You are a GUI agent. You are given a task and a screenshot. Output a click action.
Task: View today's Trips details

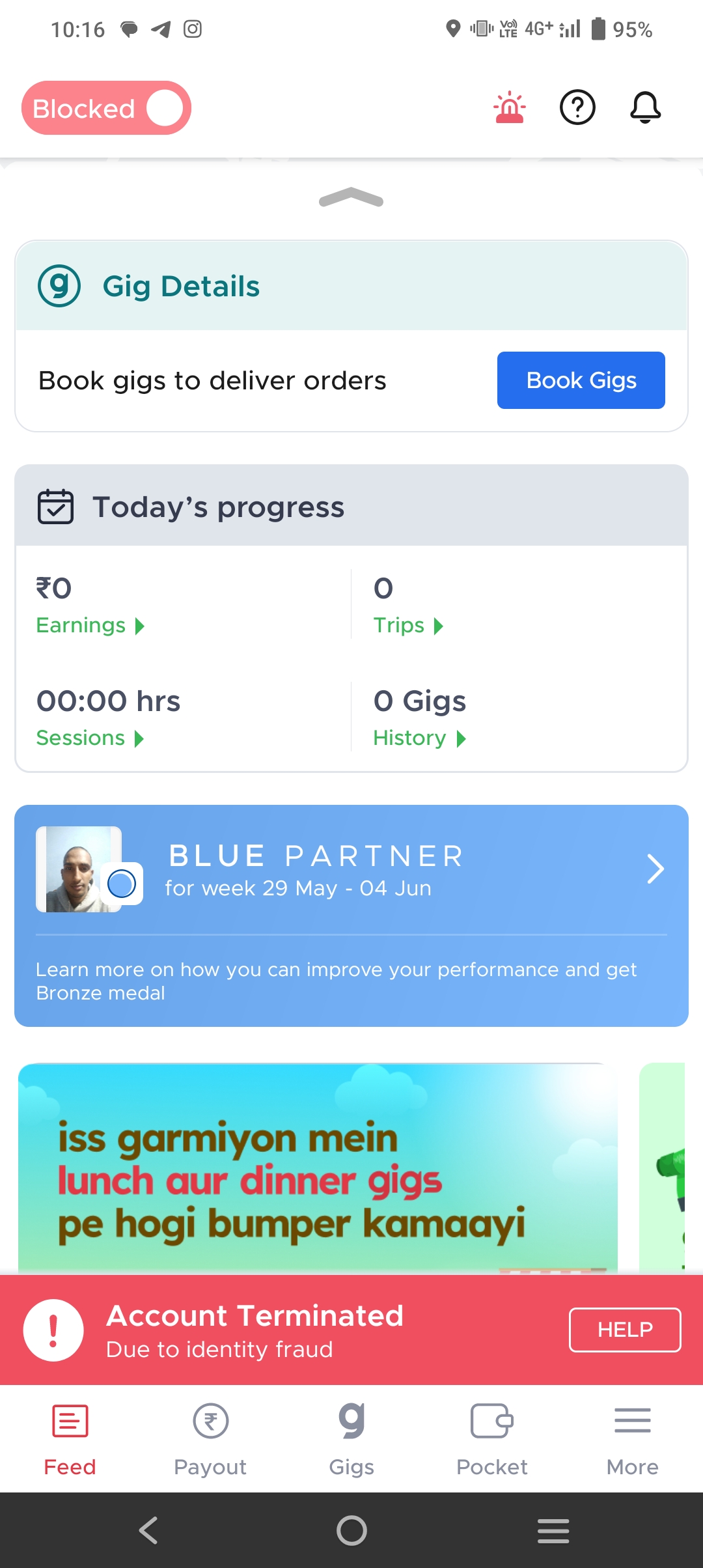[407, 625]
